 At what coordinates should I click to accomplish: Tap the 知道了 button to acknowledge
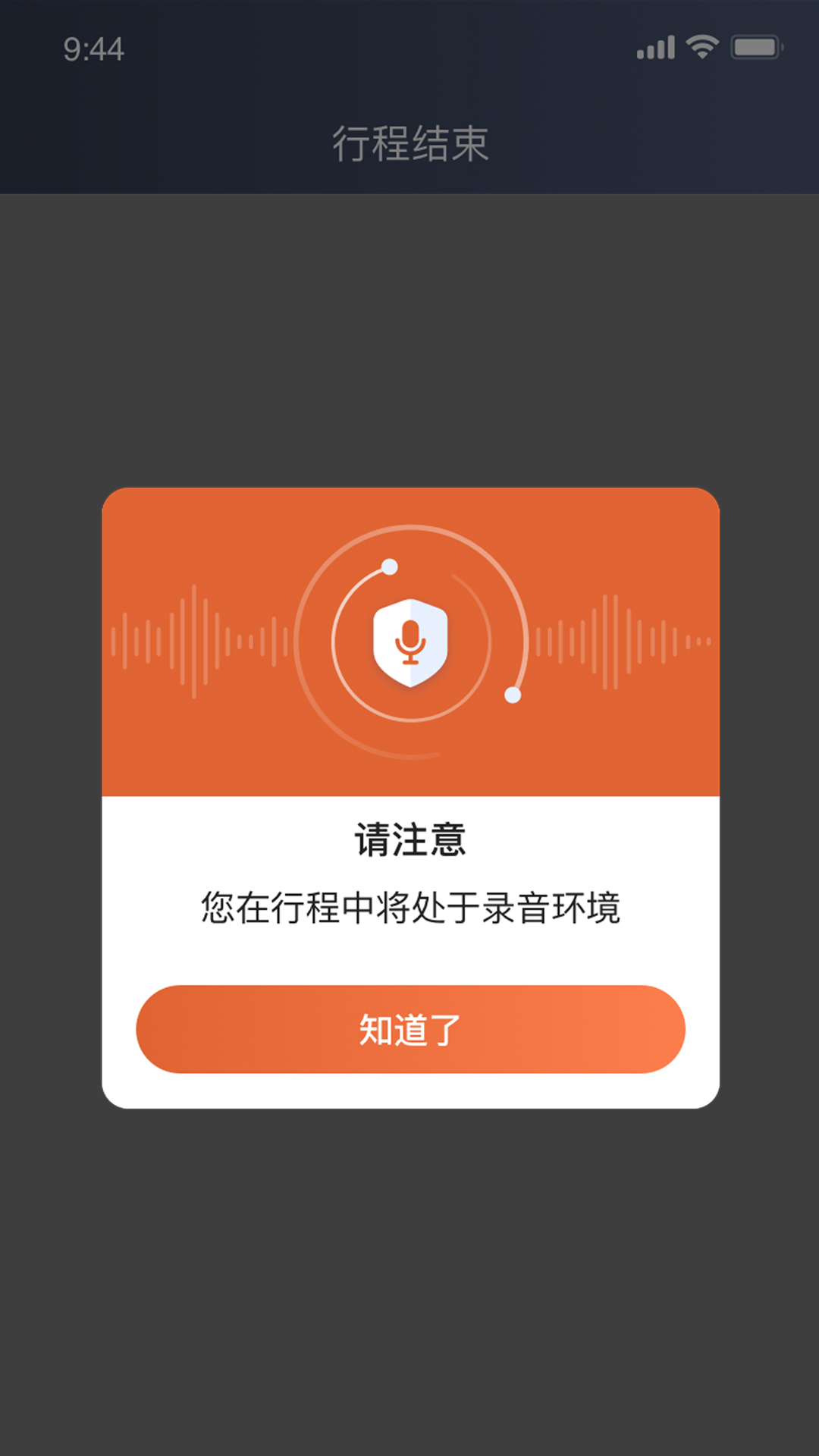tap(410, 1029)
